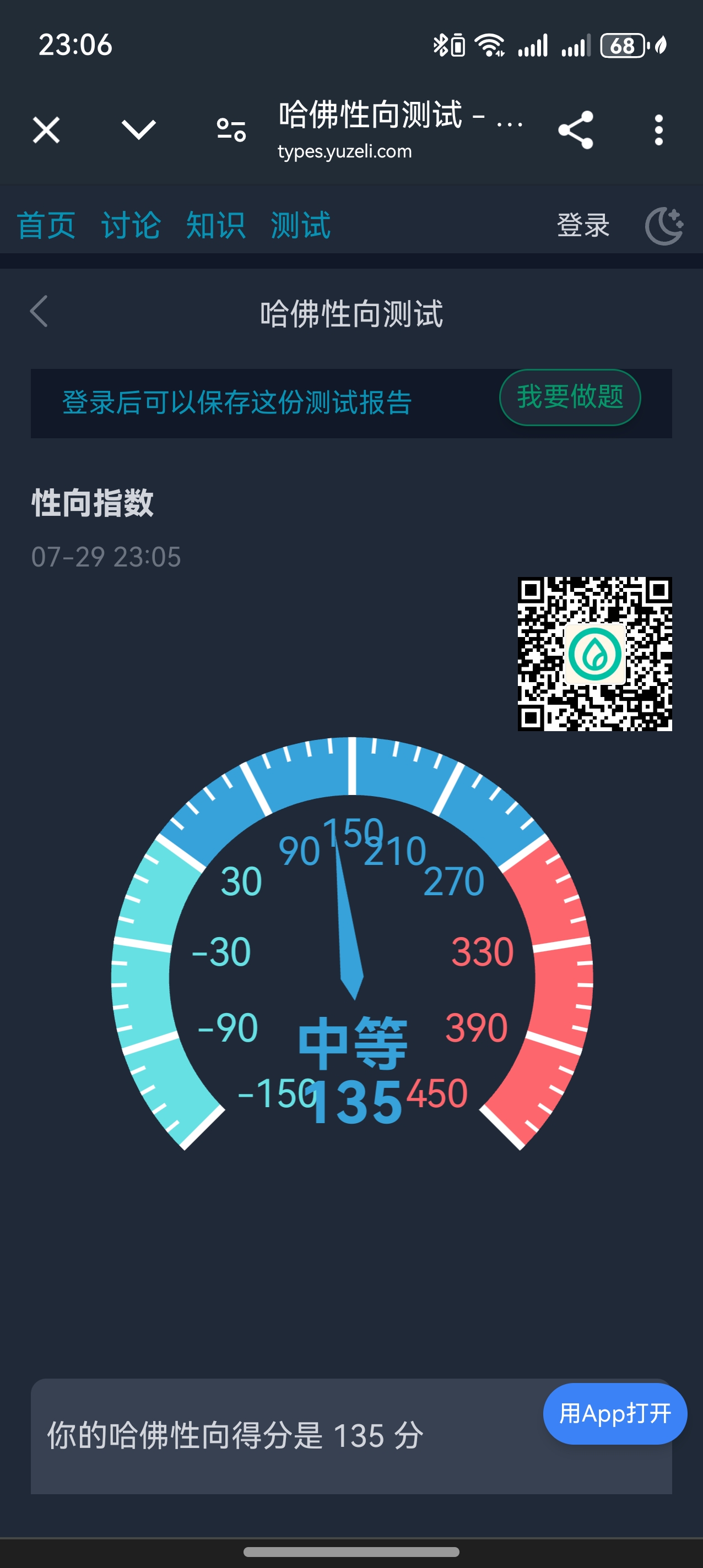703x1568 pixels.
Task: Open the login-to-save report link
Action: pos(237,403)
